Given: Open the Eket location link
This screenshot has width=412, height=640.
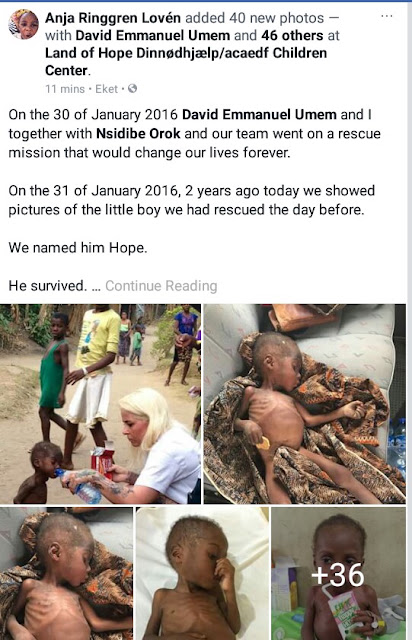Looking at the screenshot, I should (107, 89).
